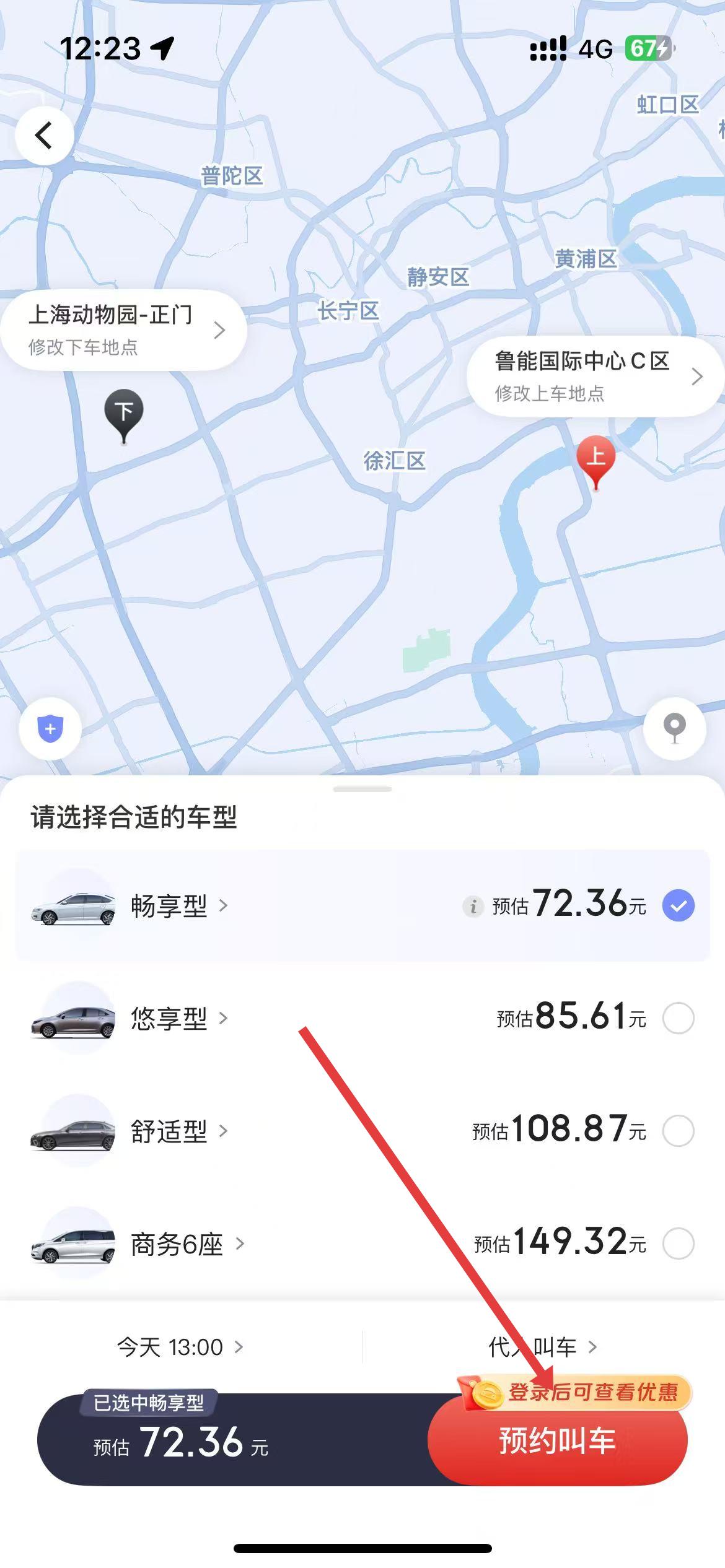Open the 代人叫车 option

(x=543, y=1347)
